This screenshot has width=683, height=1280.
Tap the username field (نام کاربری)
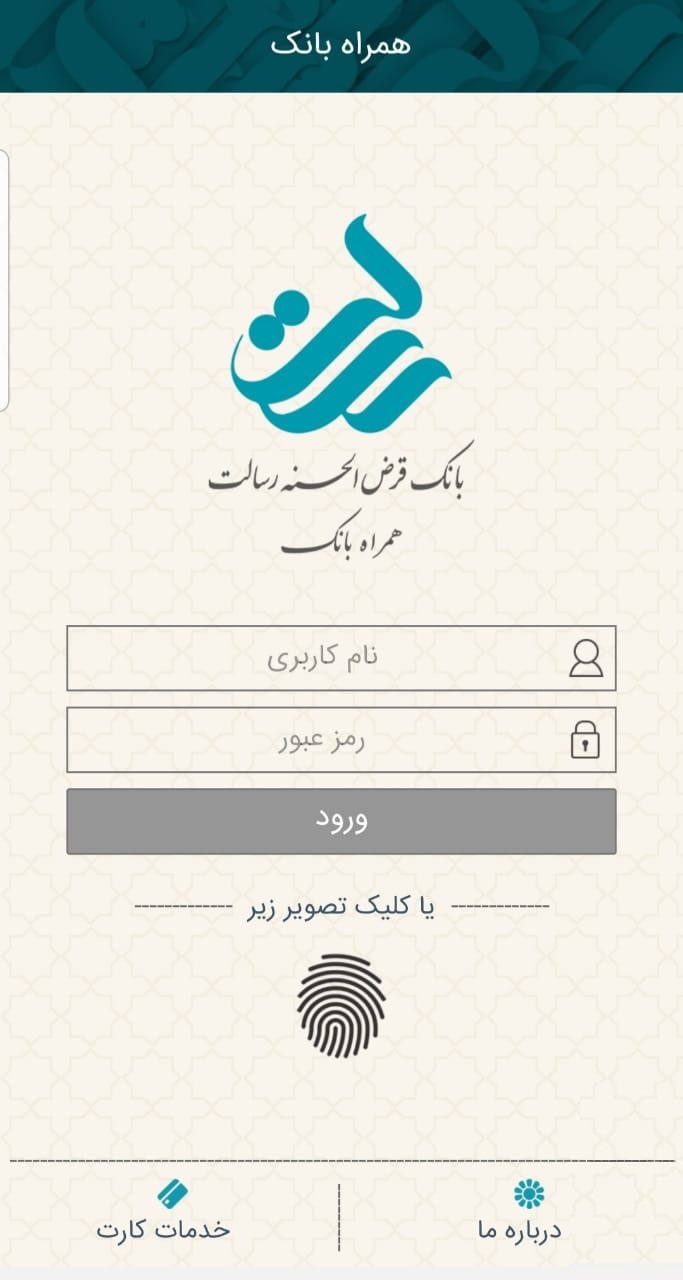click(x=341, y=658)
